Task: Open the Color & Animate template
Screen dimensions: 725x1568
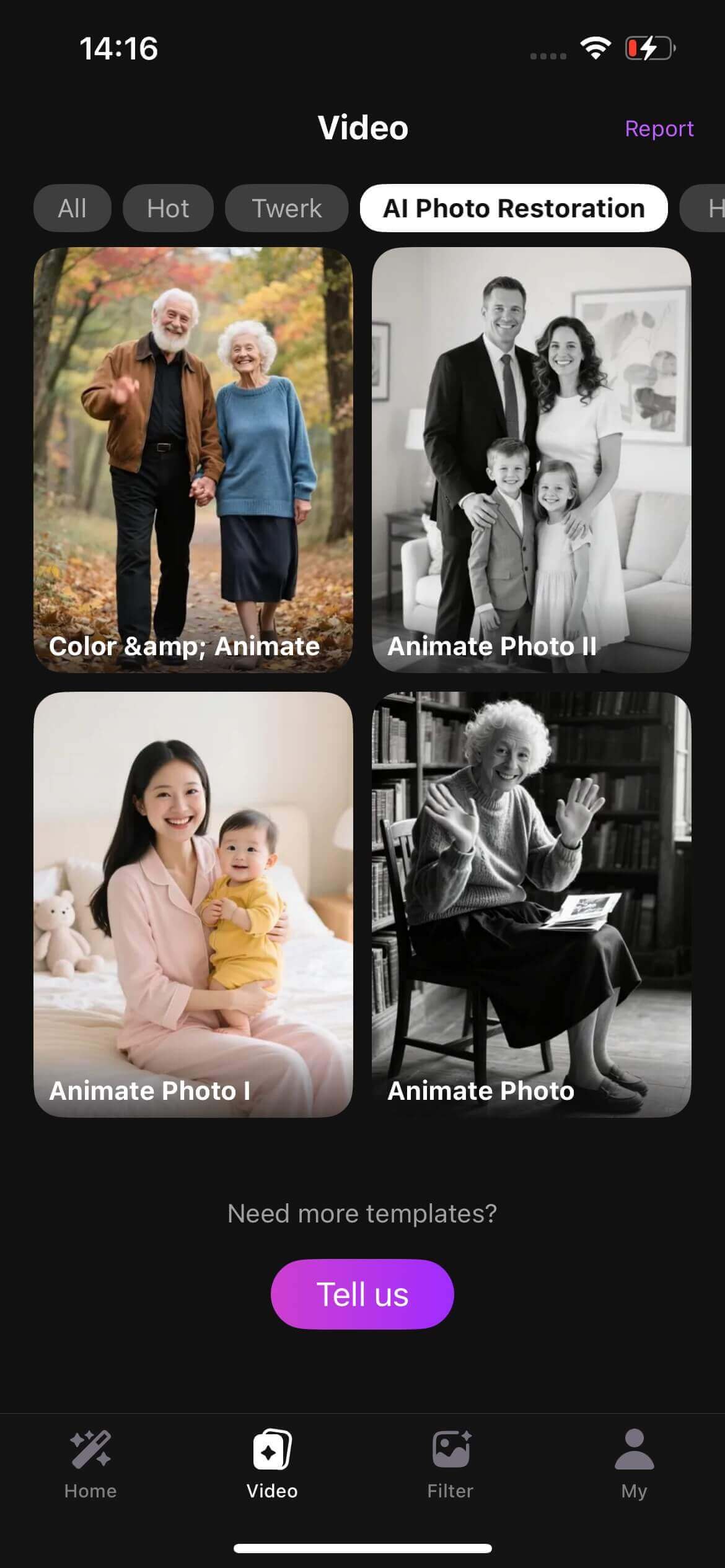Action: click(x=193, y=460)
